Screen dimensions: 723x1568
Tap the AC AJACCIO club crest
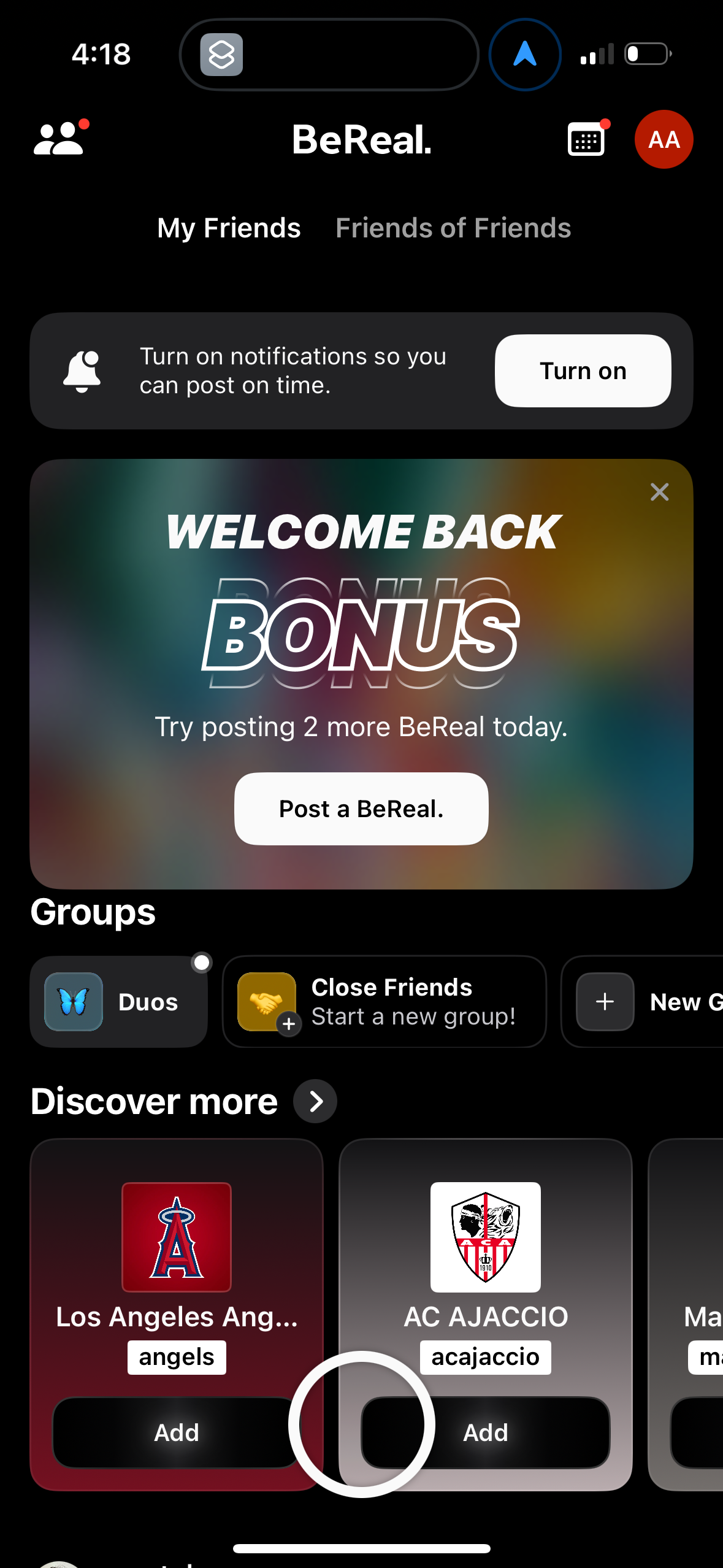click(x=485, y=1236)
